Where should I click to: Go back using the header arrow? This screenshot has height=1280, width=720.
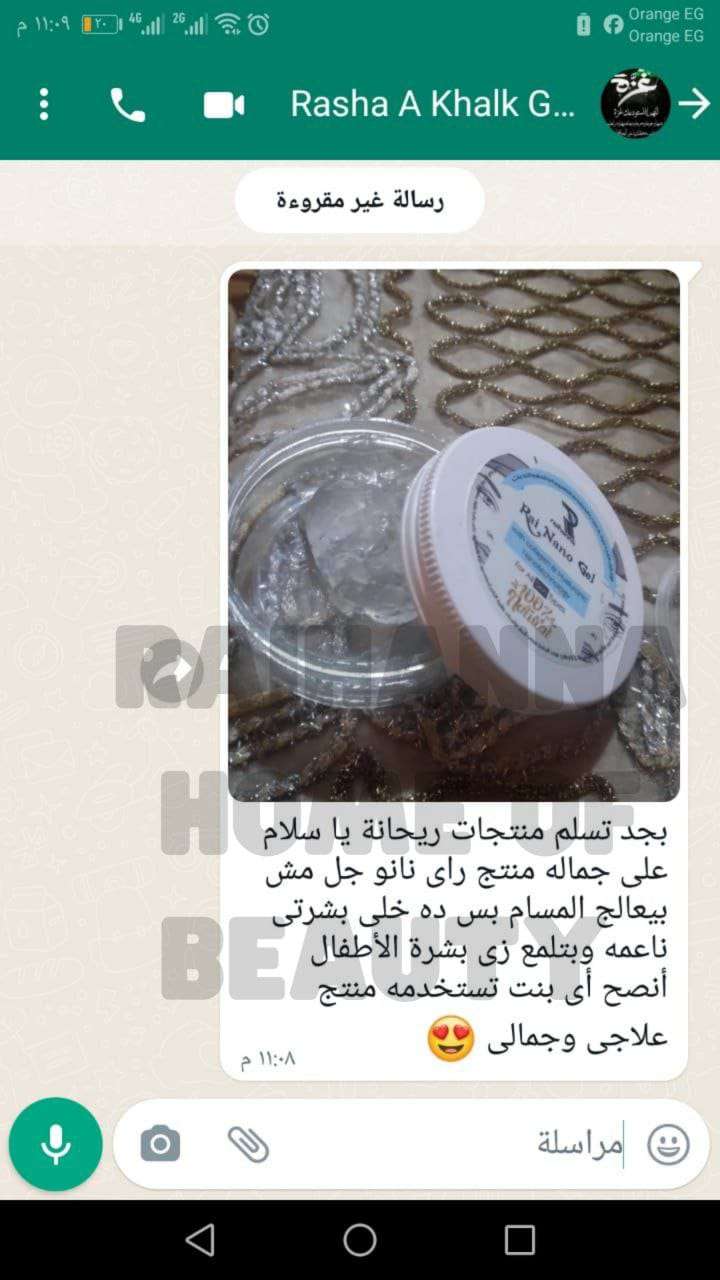(694, 103)
